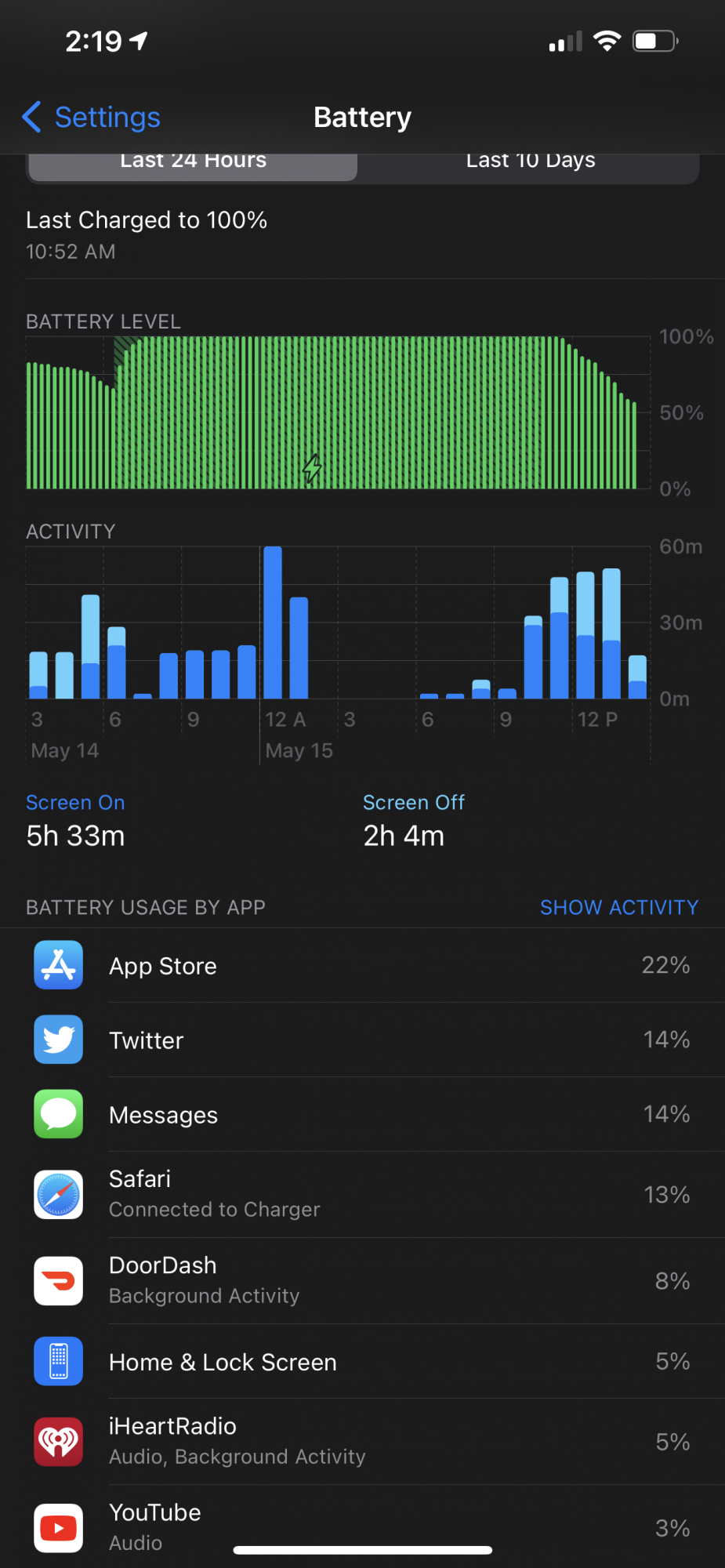
Task: Go back to Settings
Action: (92, 118)
